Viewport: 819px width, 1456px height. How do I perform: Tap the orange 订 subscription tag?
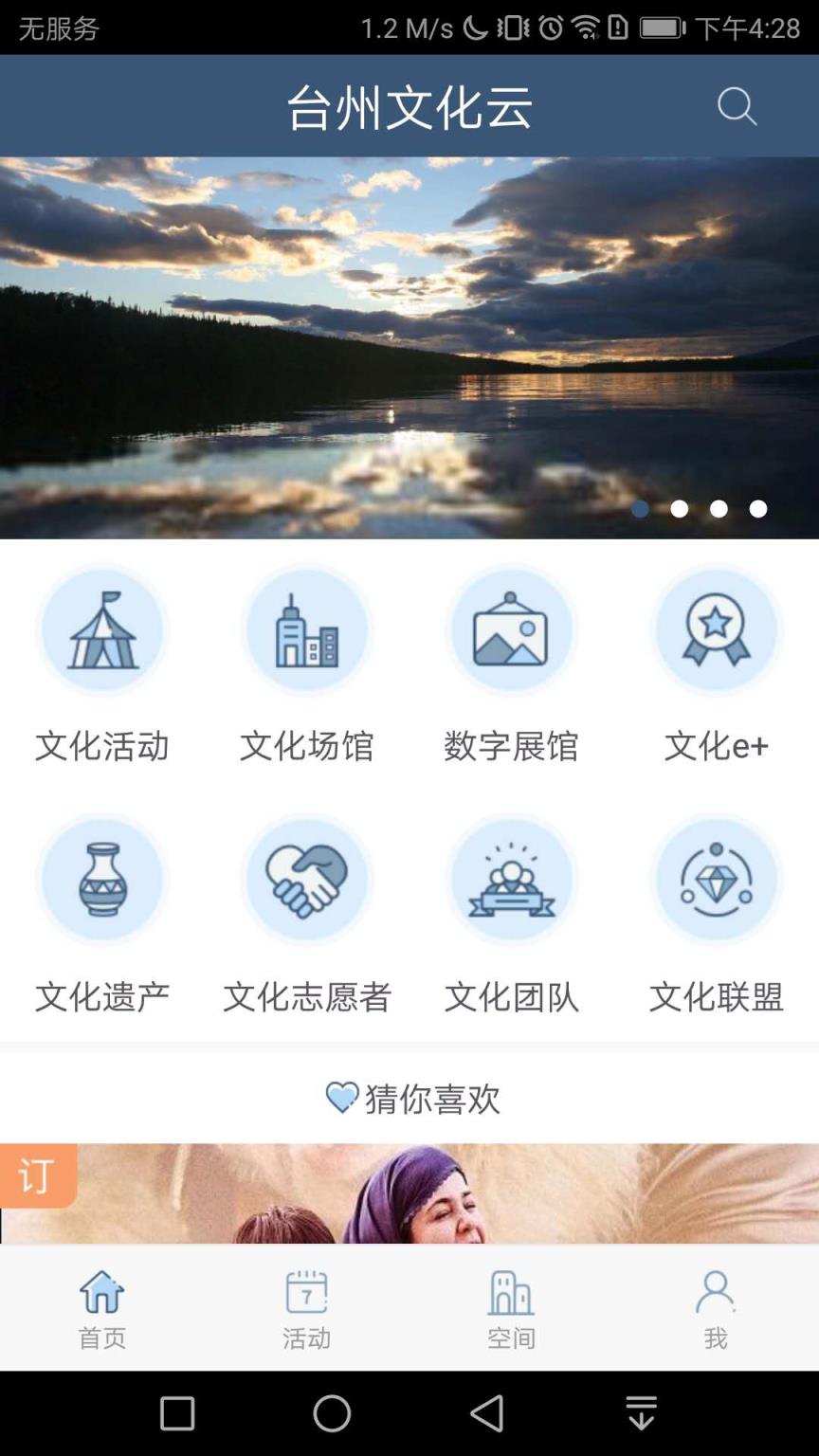(x=36, y=1175)
